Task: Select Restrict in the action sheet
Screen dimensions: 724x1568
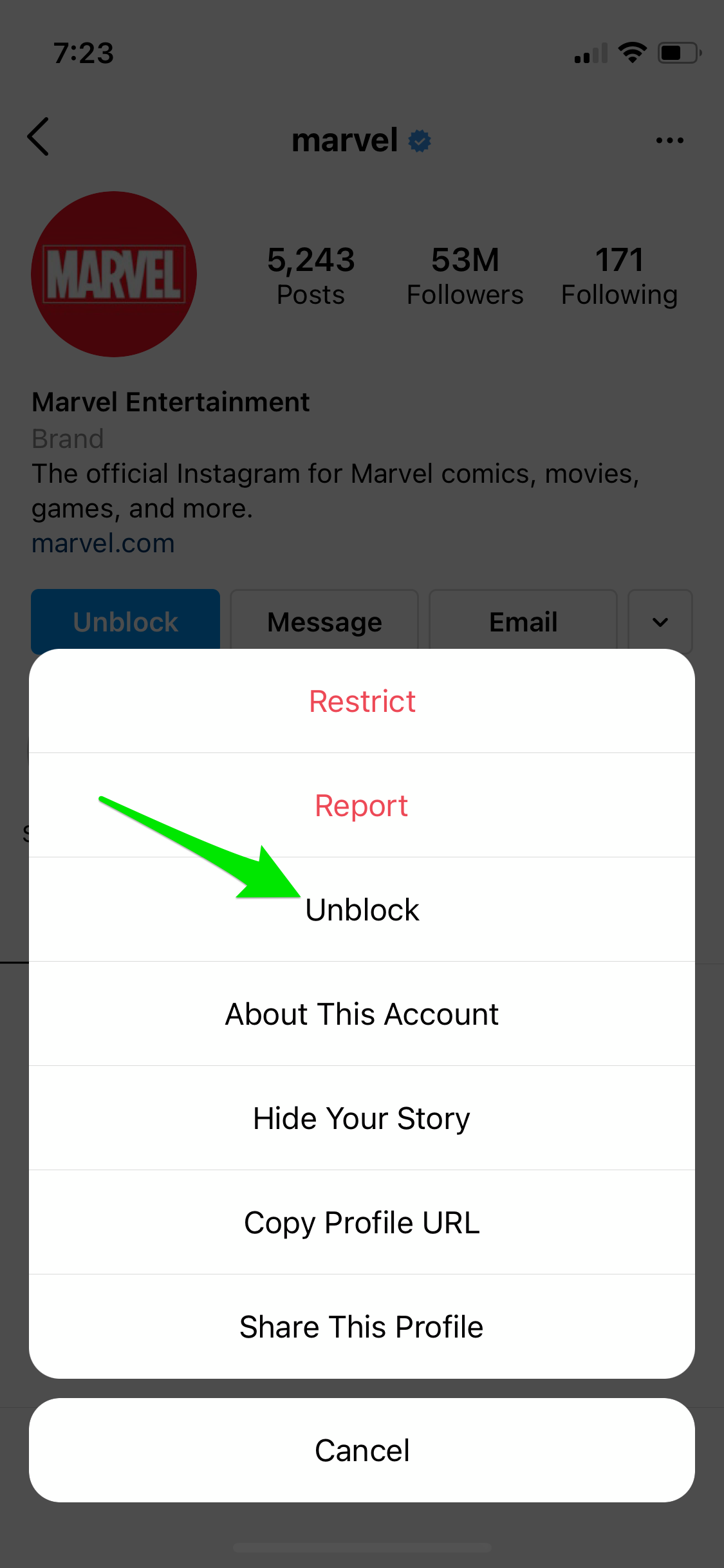Action: pos(362,701)
